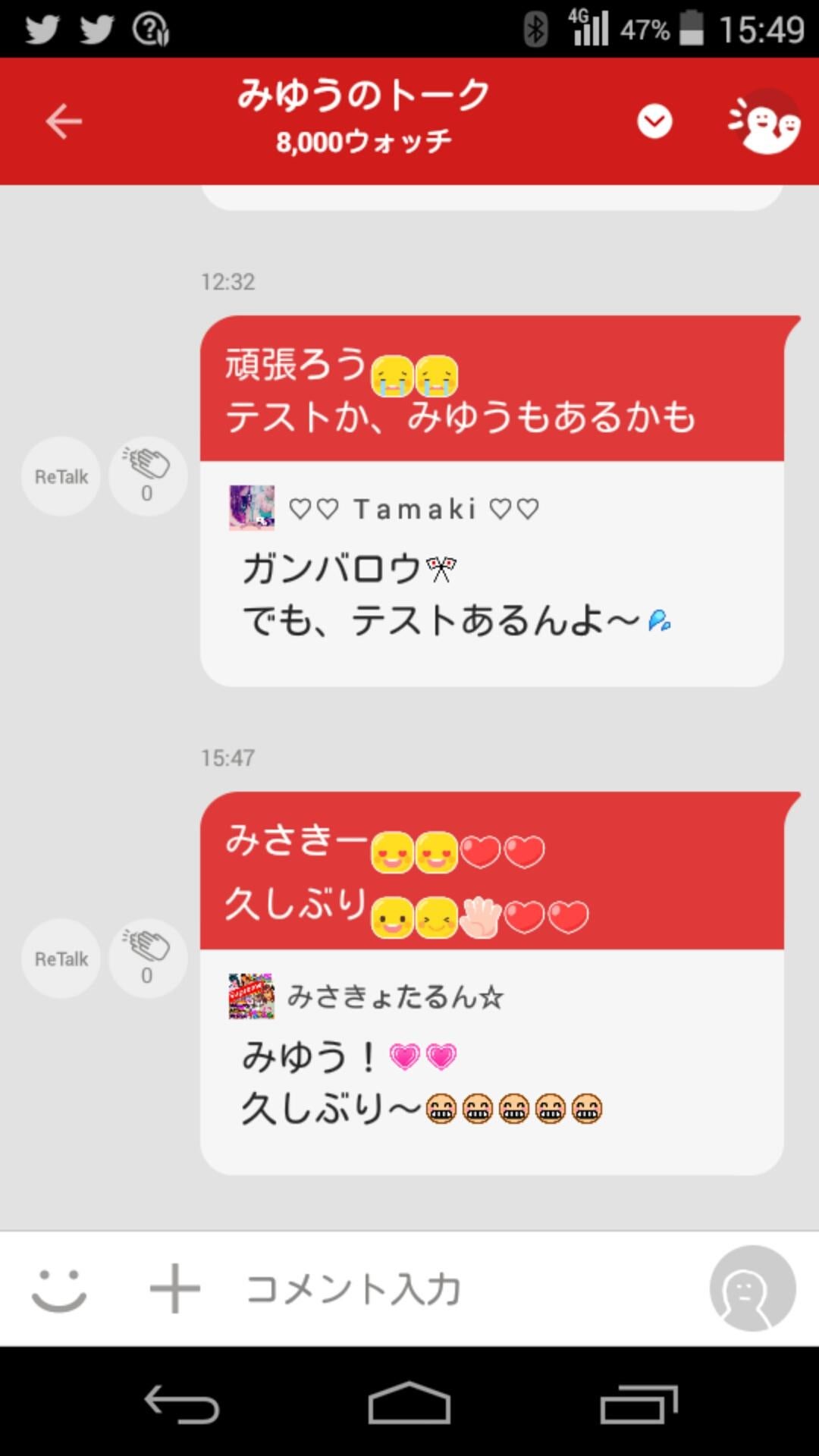Tap the back arrow in the header
The width and height of the screenshot is (819, 1456).
click(x=64, y=121)
